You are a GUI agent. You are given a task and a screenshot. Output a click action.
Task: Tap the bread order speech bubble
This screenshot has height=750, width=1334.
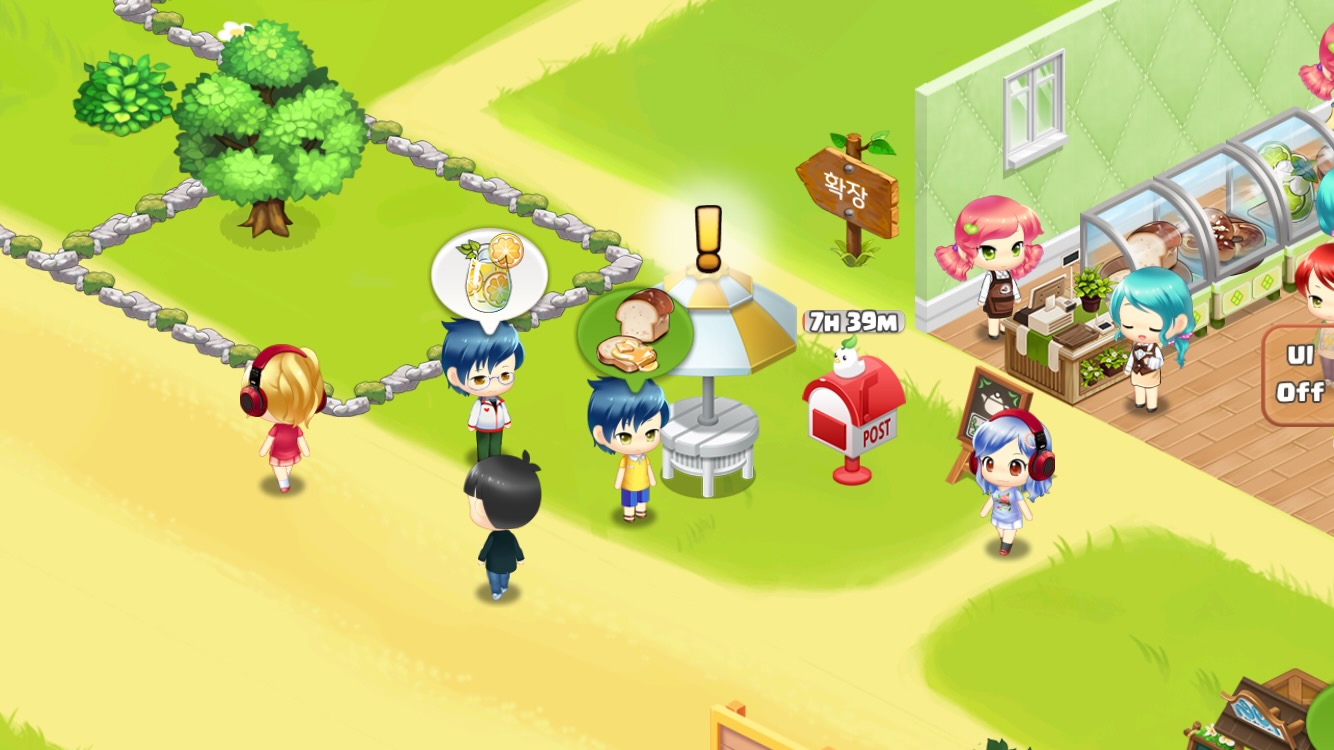pos(634,332)
